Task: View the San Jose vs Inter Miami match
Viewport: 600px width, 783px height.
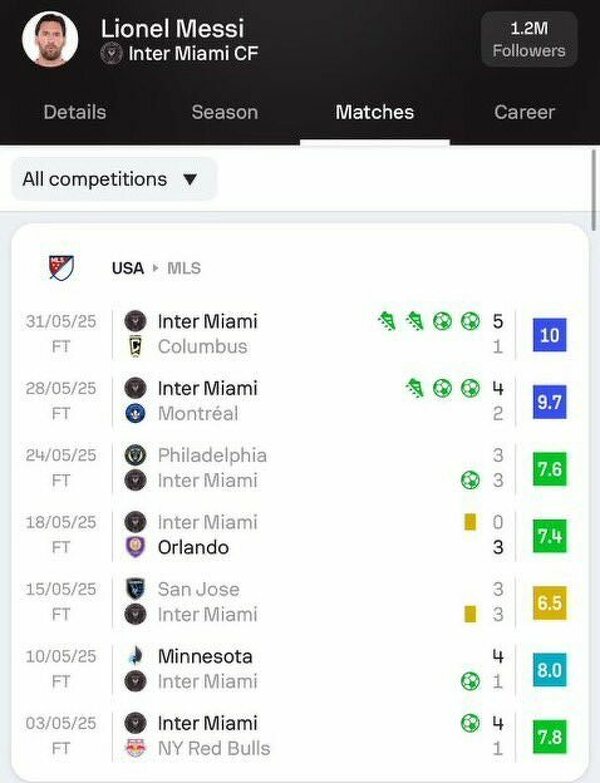Action: coord(300,602)
